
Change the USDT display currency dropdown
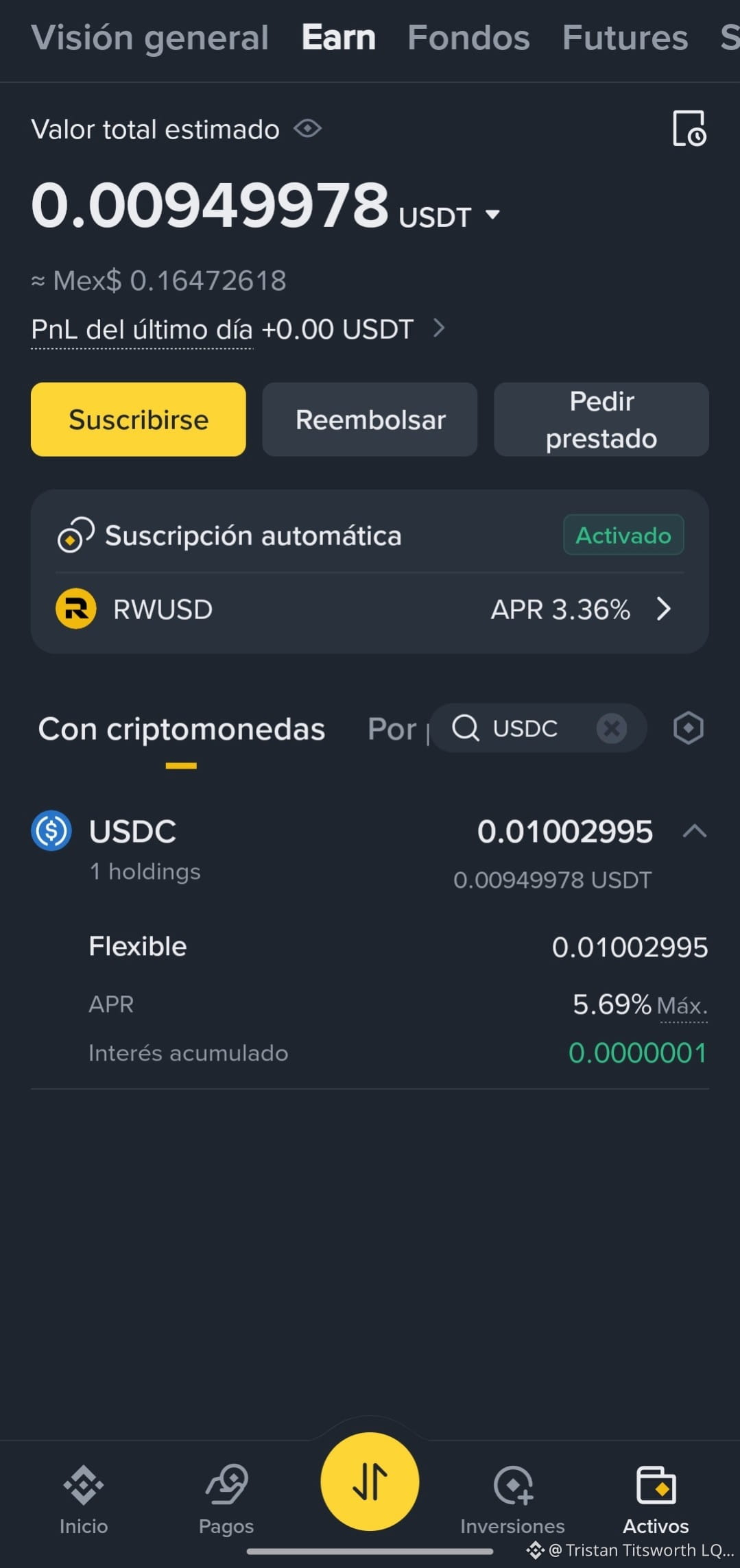coord(449,217)
